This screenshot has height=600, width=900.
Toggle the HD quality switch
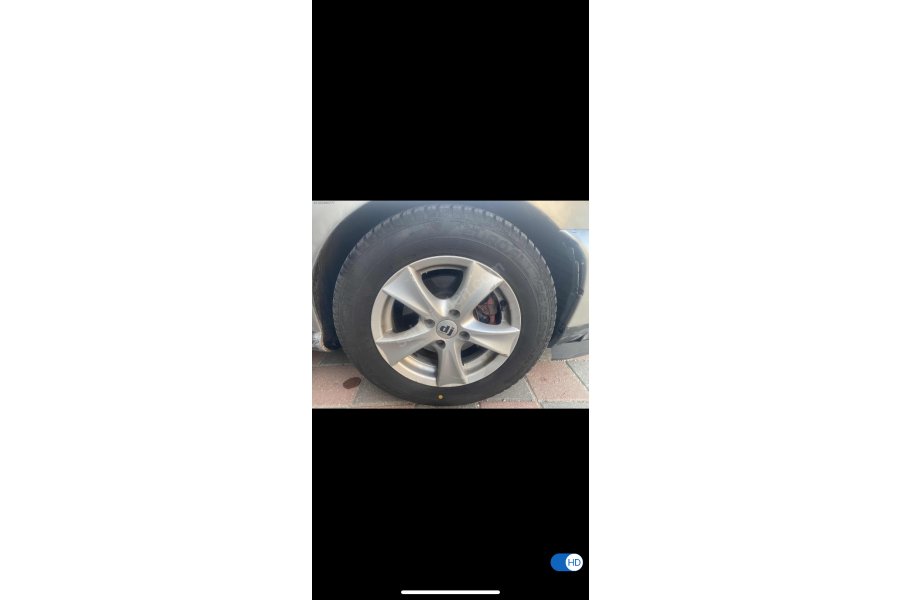pos(566,562)
